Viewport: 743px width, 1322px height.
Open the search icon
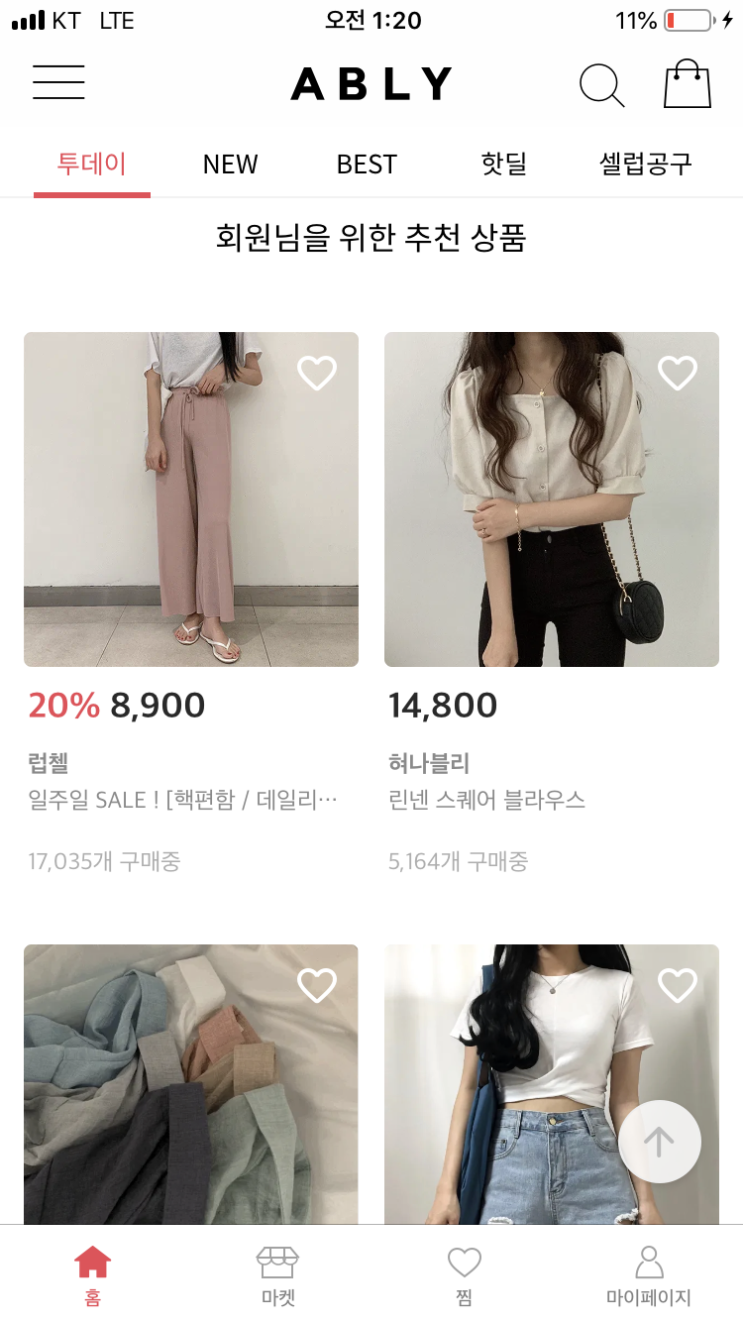[602, 84]
